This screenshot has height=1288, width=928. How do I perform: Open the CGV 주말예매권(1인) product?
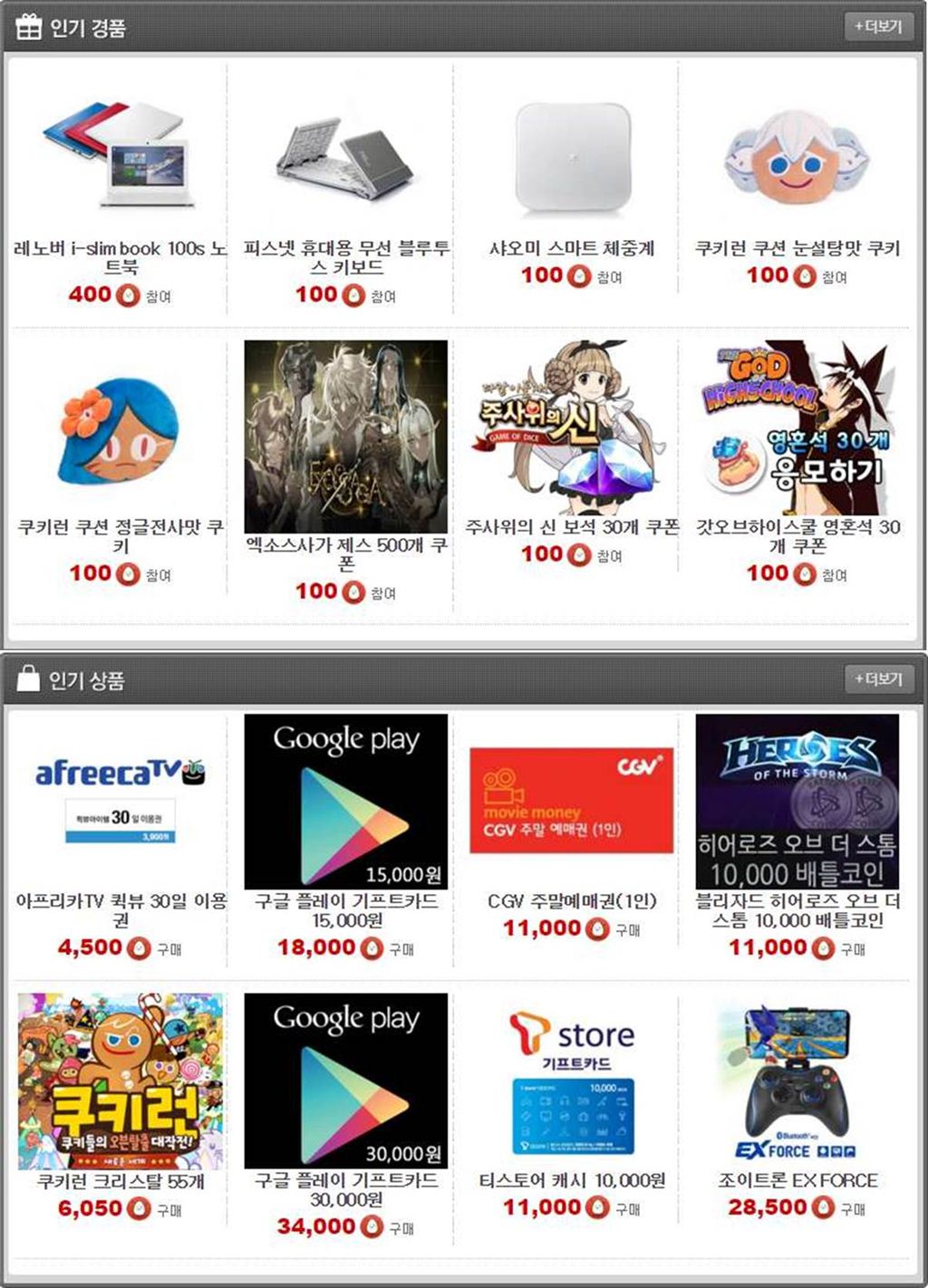point(571,802)
